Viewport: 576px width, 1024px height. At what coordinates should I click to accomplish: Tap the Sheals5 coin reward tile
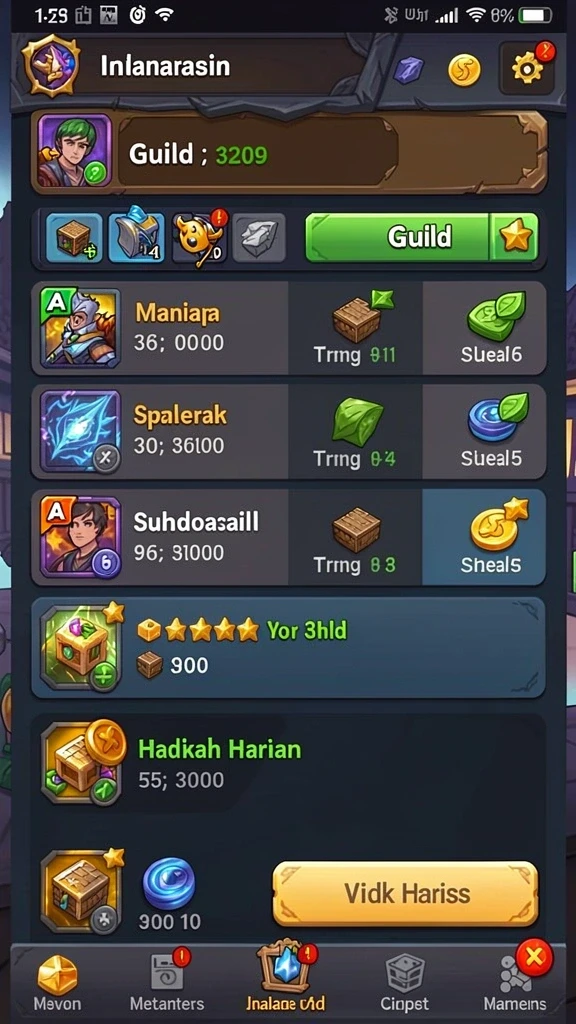click(x=484, y=537)
